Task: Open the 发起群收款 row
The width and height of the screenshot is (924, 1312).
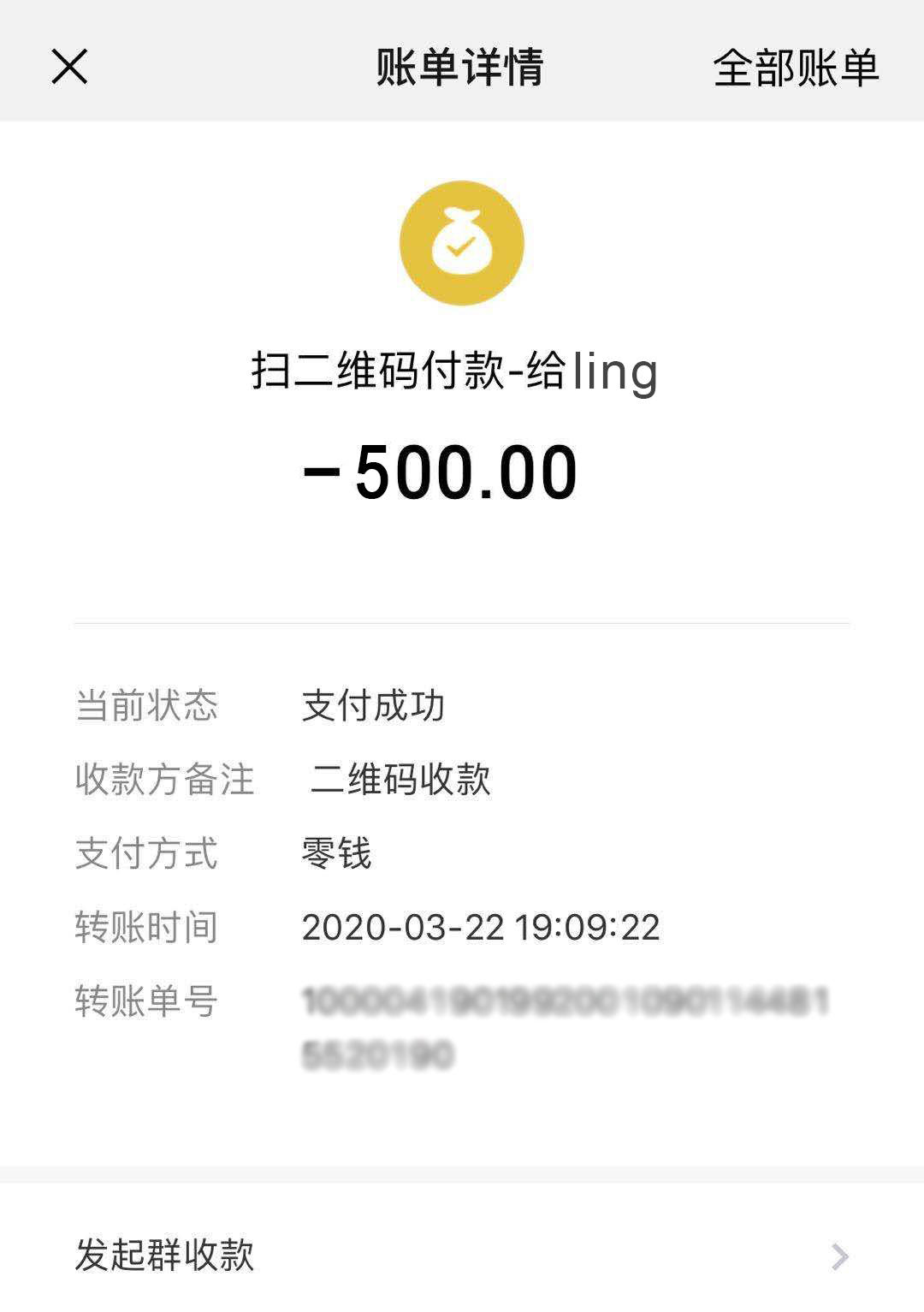Action: [x=462, y=1255]
